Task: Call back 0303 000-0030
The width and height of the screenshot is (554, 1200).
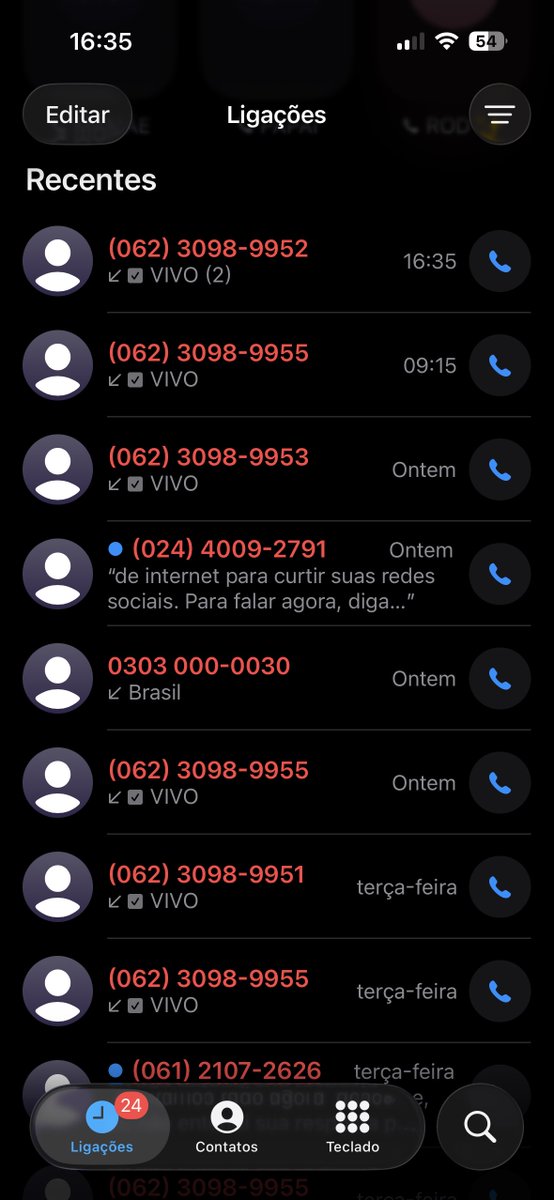Action: [x=500, y=678]
